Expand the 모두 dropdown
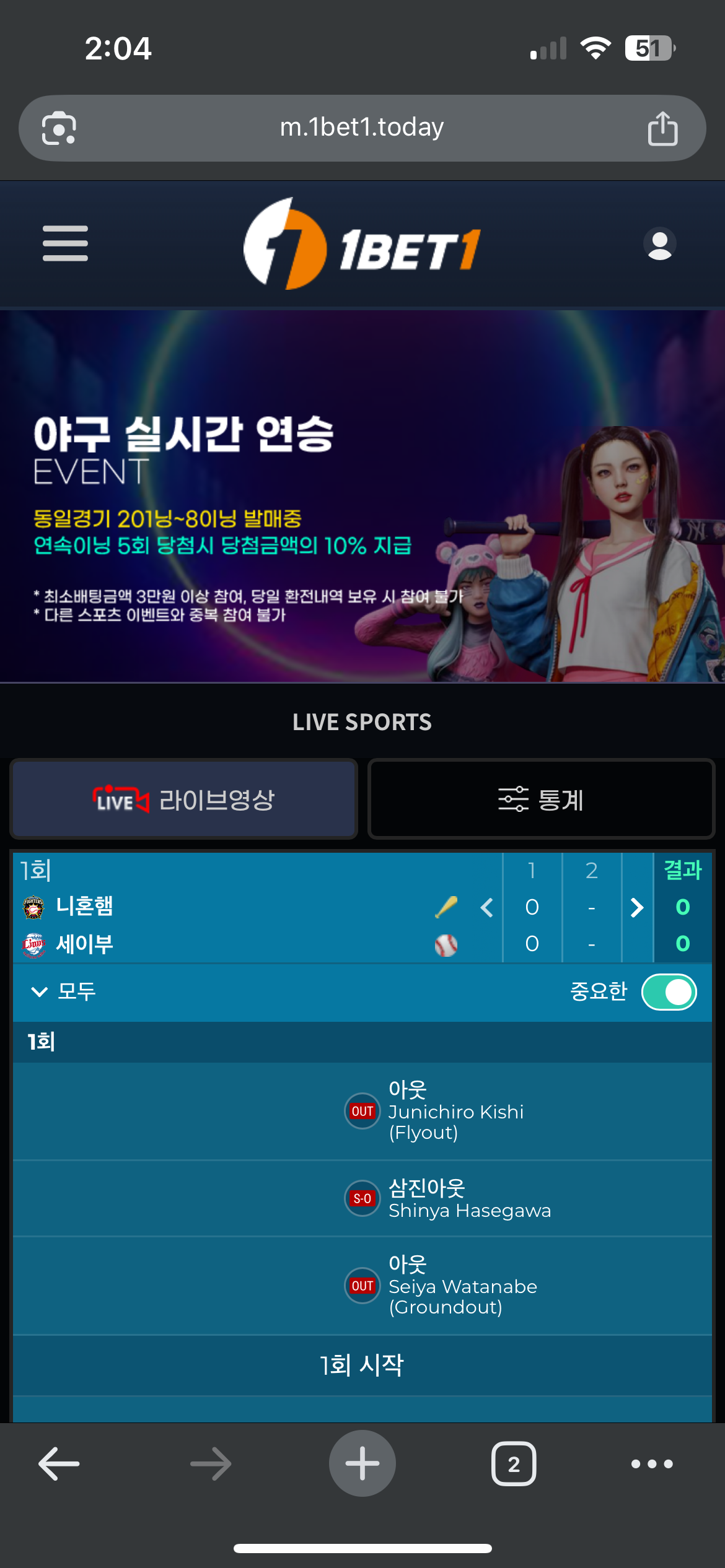Screen dimensions: 725x1568 (62, 991)
